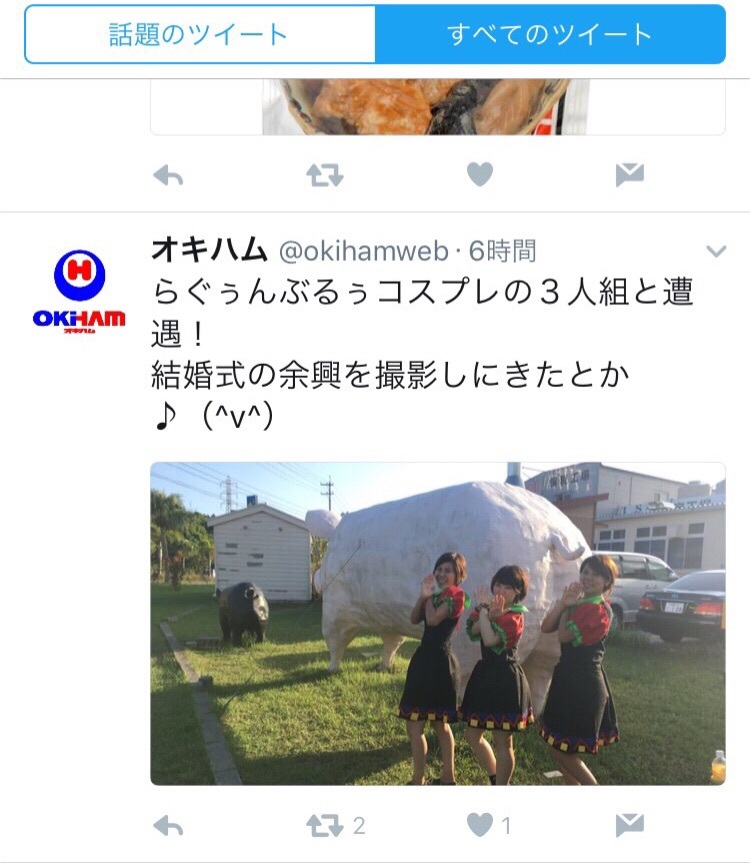Reply to the オキハム tweet
Image resolution: width=750 pixels, height=867 pixels.
pyautogui.click(x=168, y=825)
